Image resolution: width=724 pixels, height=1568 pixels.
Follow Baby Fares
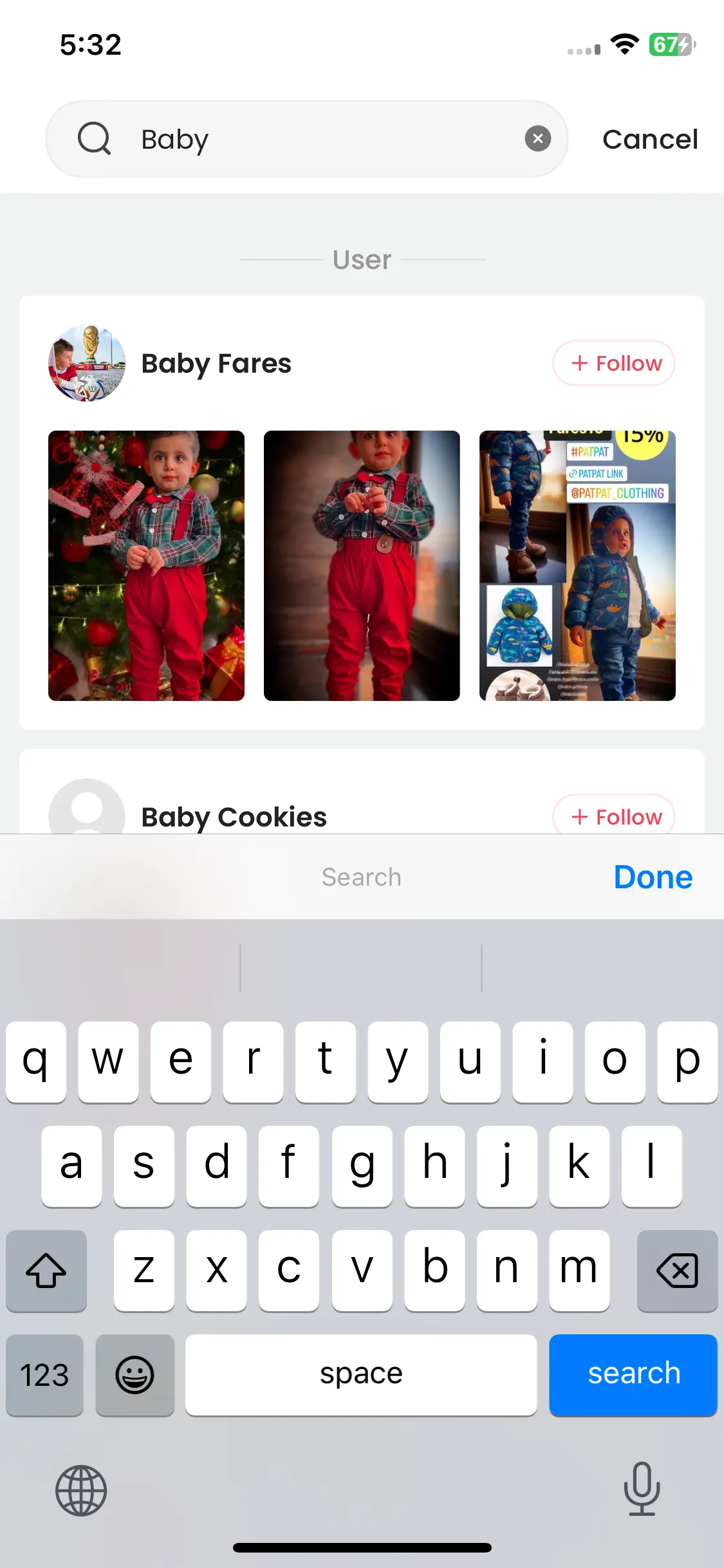(x=614, y=363)
